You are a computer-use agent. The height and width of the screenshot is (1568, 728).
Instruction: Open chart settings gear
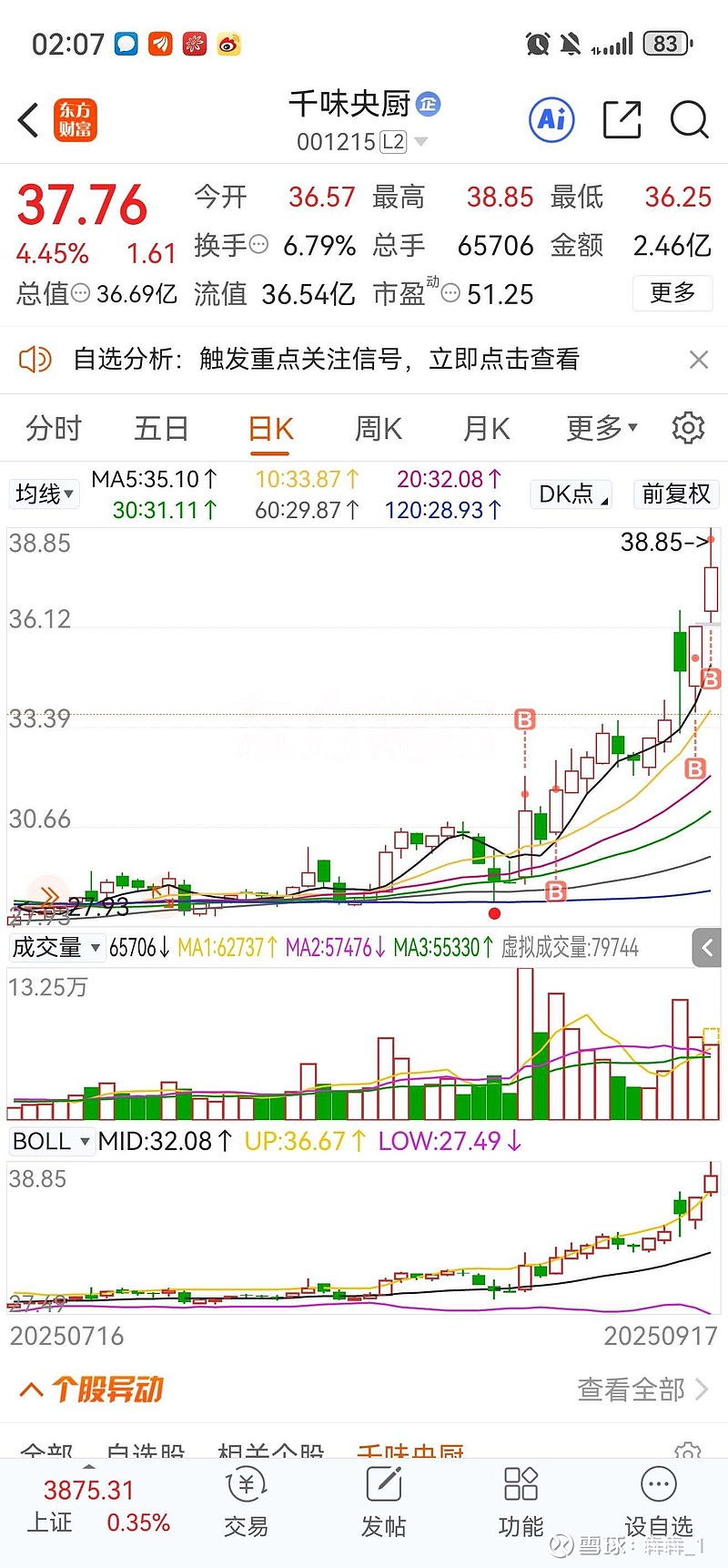tap(688, 428)
